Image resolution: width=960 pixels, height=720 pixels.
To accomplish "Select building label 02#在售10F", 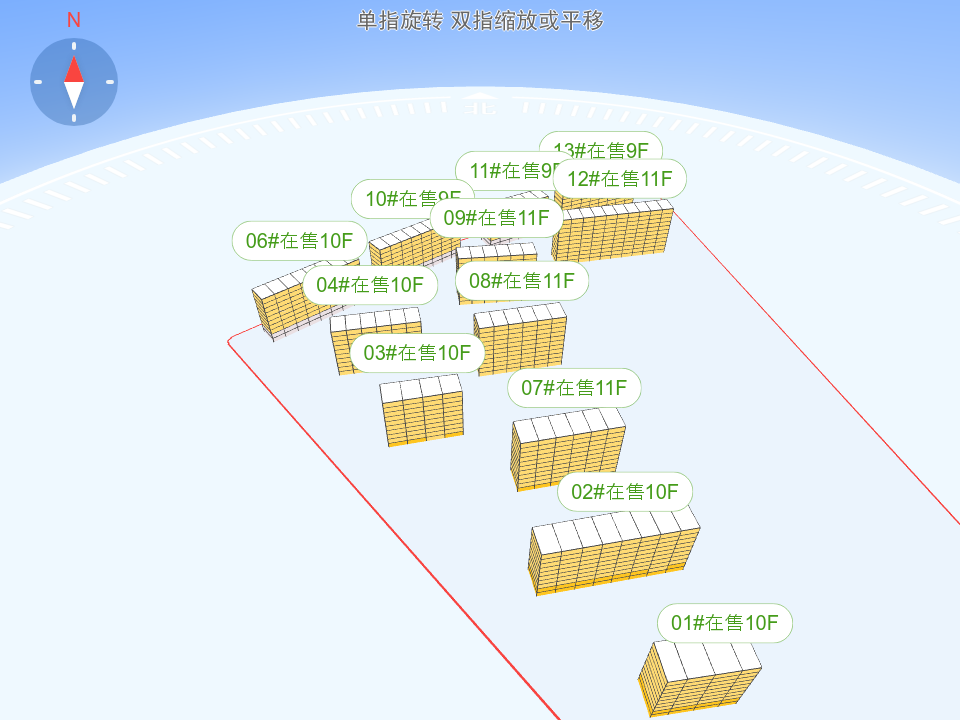I will point(625,491).
